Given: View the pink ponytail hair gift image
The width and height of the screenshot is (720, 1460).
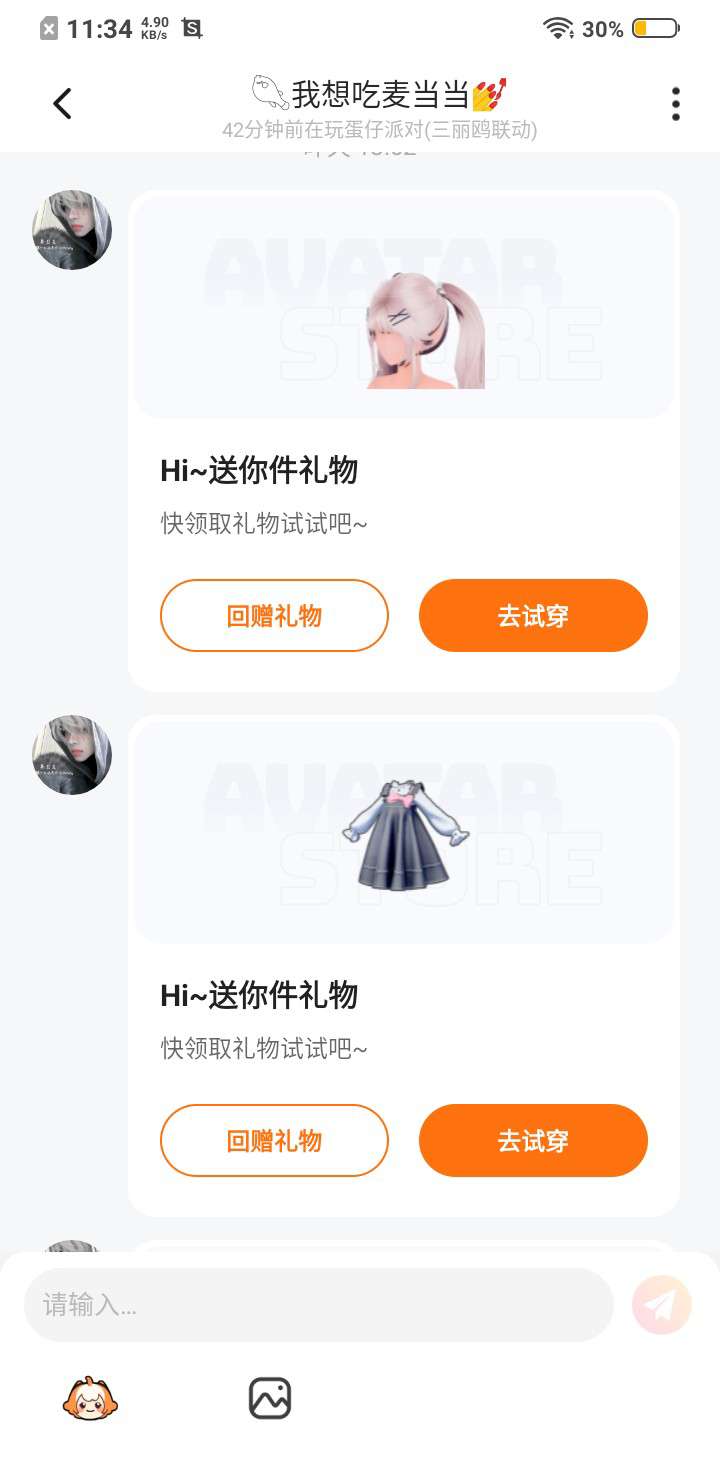Looking at the screenshot, I should 425,330.
